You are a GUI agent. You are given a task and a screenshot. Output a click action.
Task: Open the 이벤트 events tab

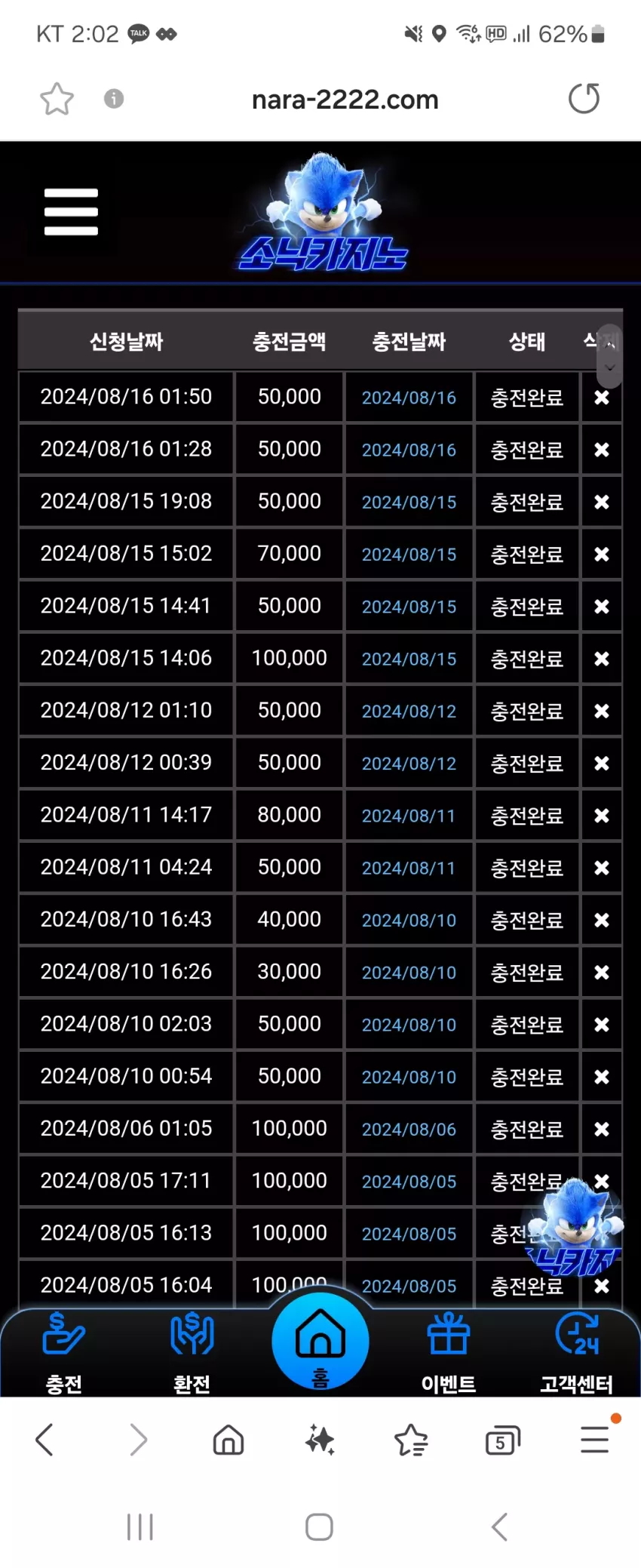[x=449, y=1353]
